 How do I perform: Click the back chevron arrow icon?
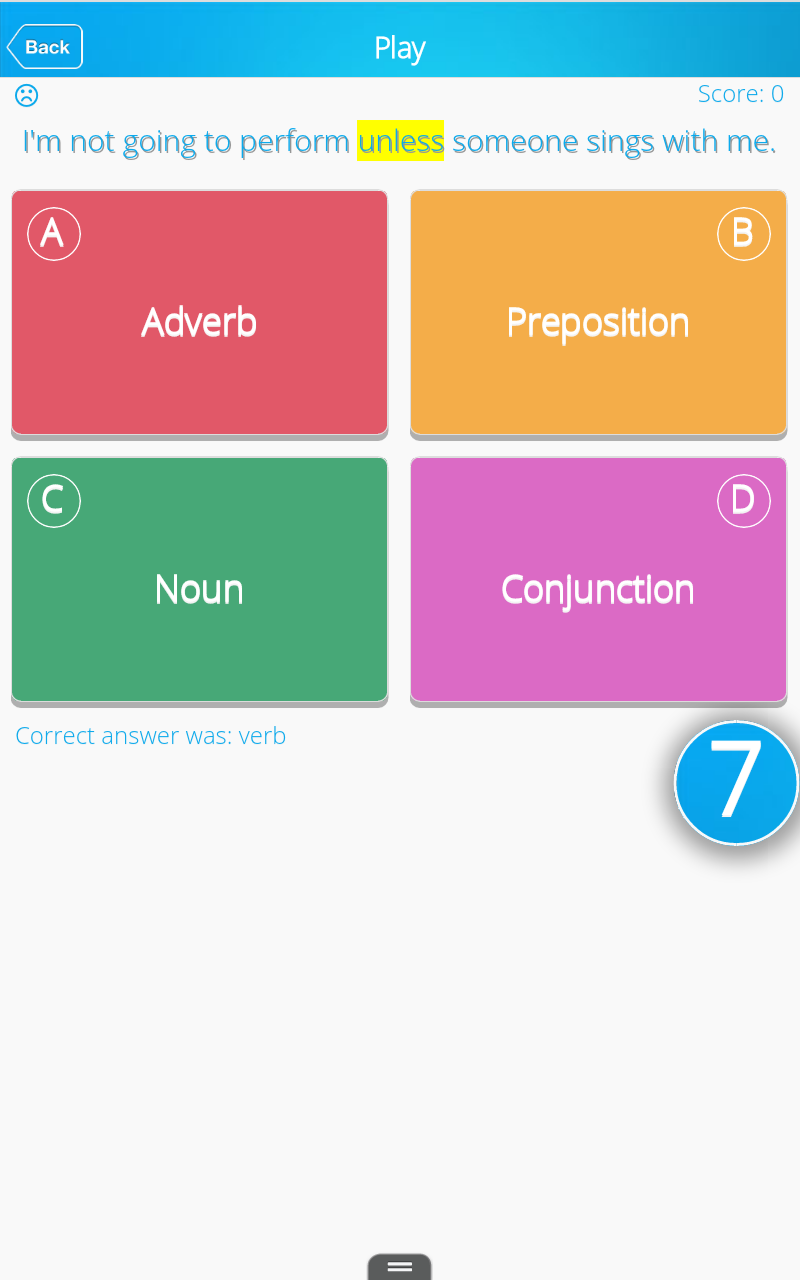[16, 45]
